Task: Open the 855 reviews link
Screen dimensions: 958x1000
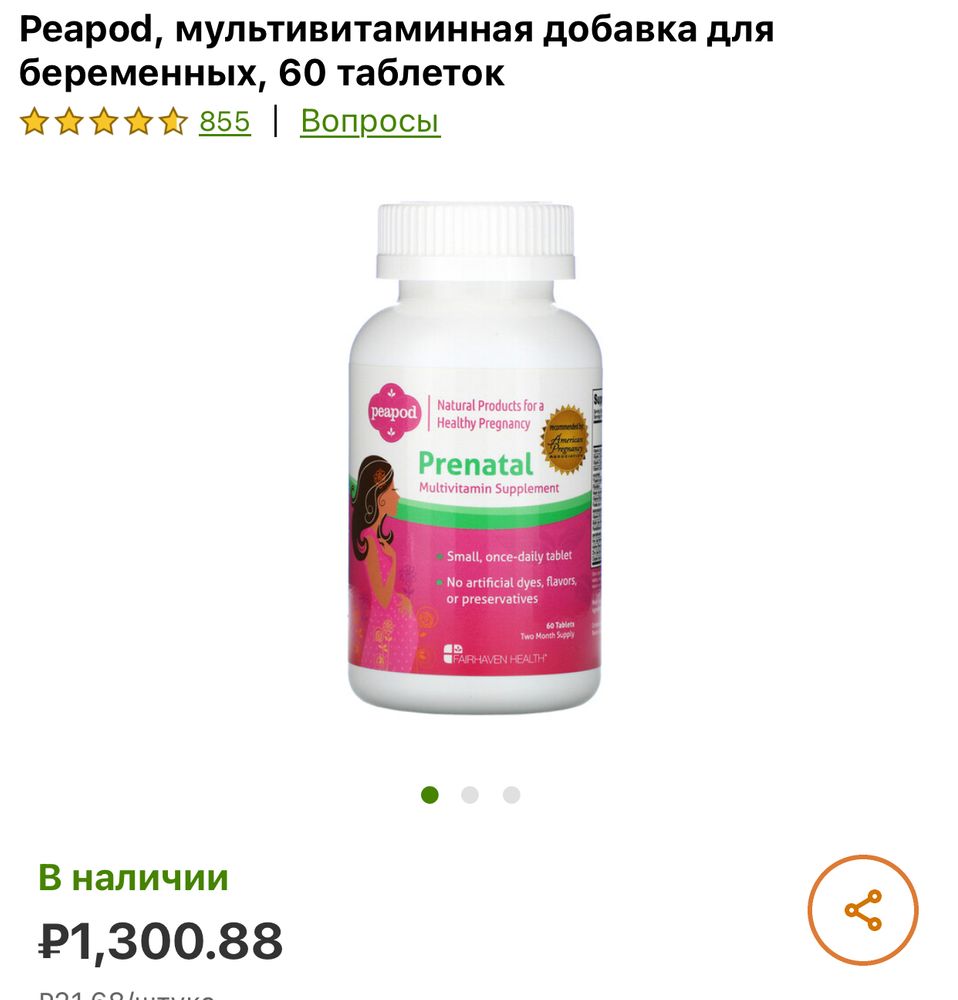Action: click(x=224, y=122)
